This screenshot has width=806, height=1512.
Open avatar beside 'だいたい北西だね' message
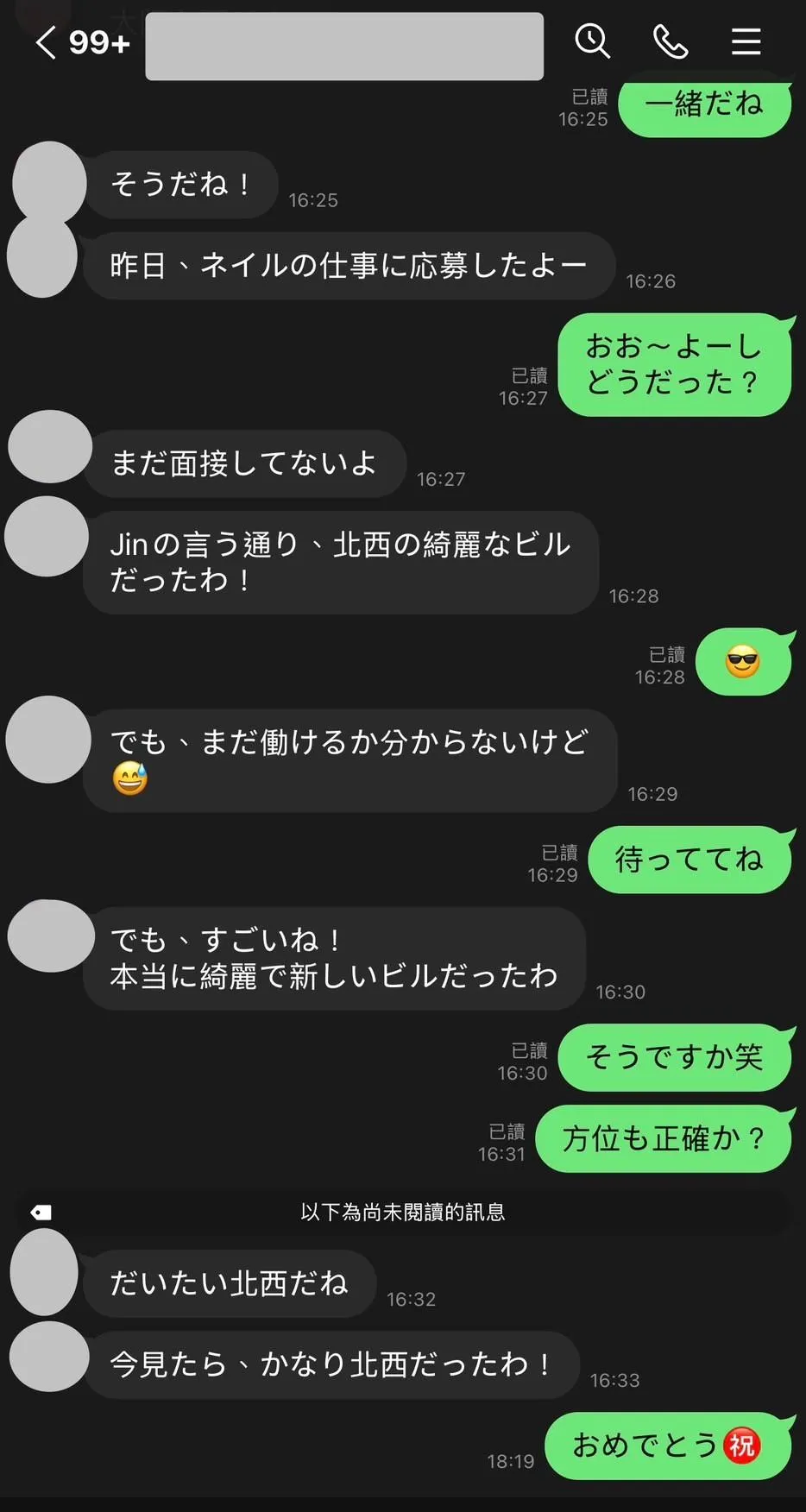point(45,1271)
